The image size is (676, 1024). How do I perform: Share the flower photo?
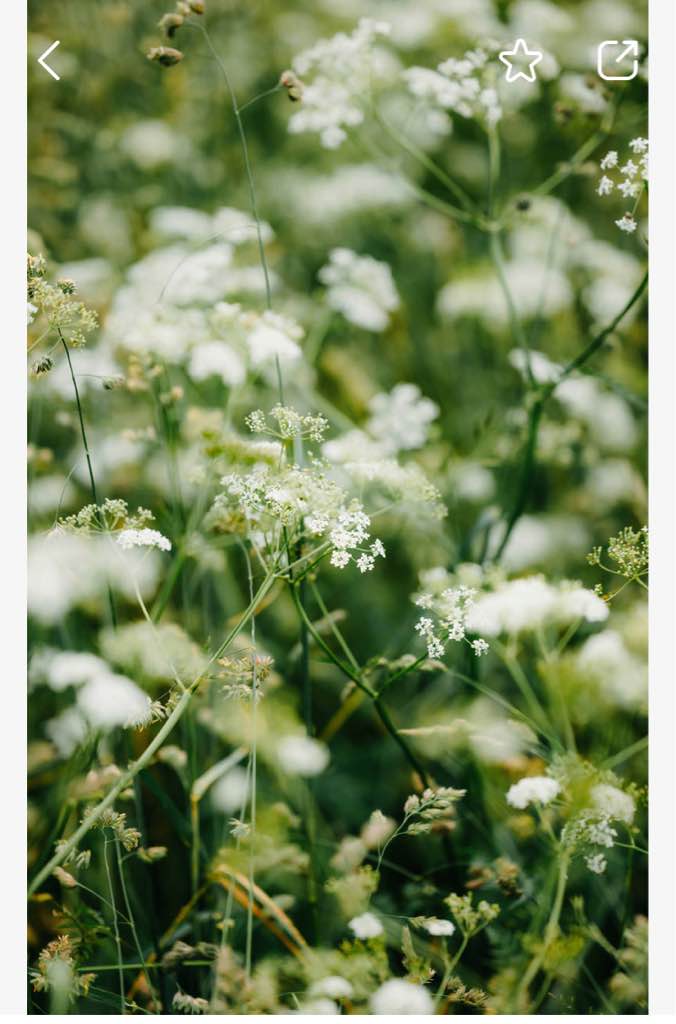point(618,60)
